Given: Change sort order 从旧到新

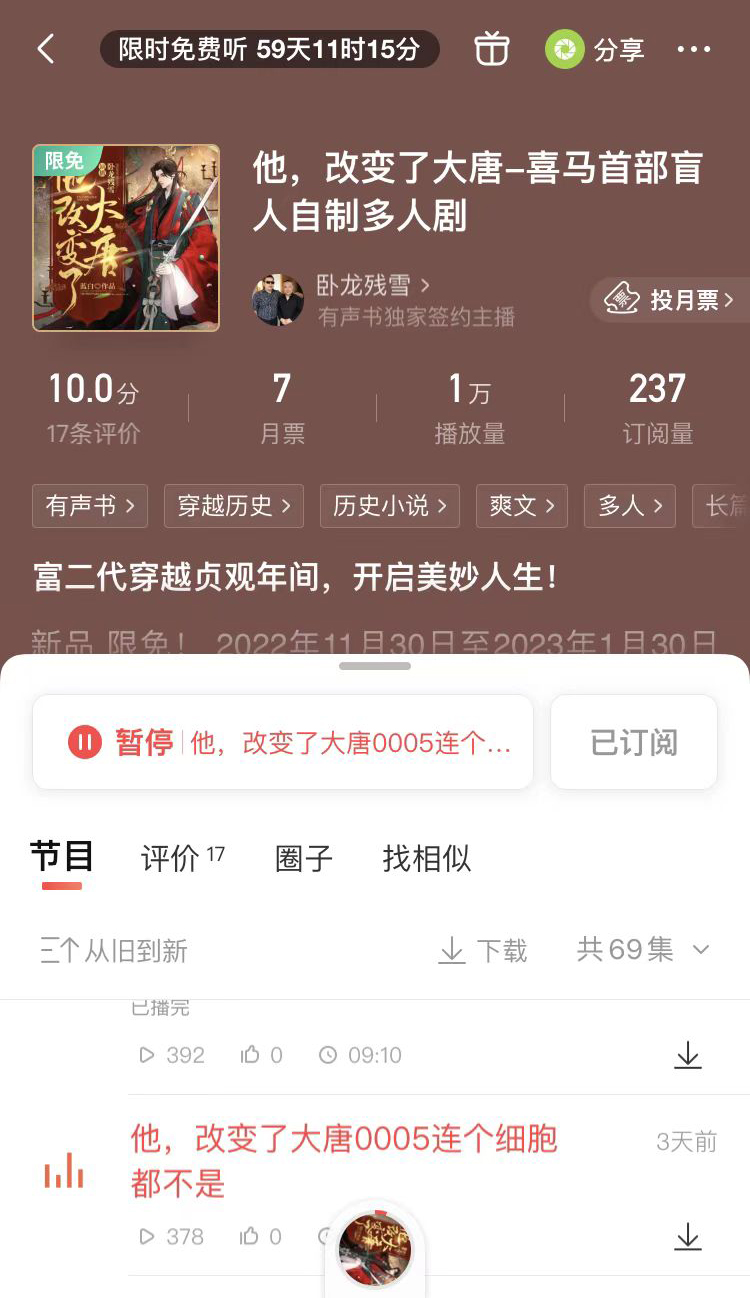Looking at the screenshot, I should [x=114, y=950].
